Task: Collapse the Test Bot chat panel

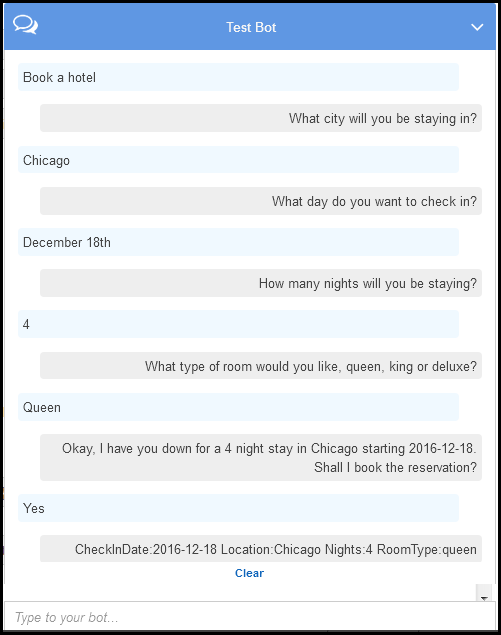Action: pyautogui.click(x=477, y=27)
